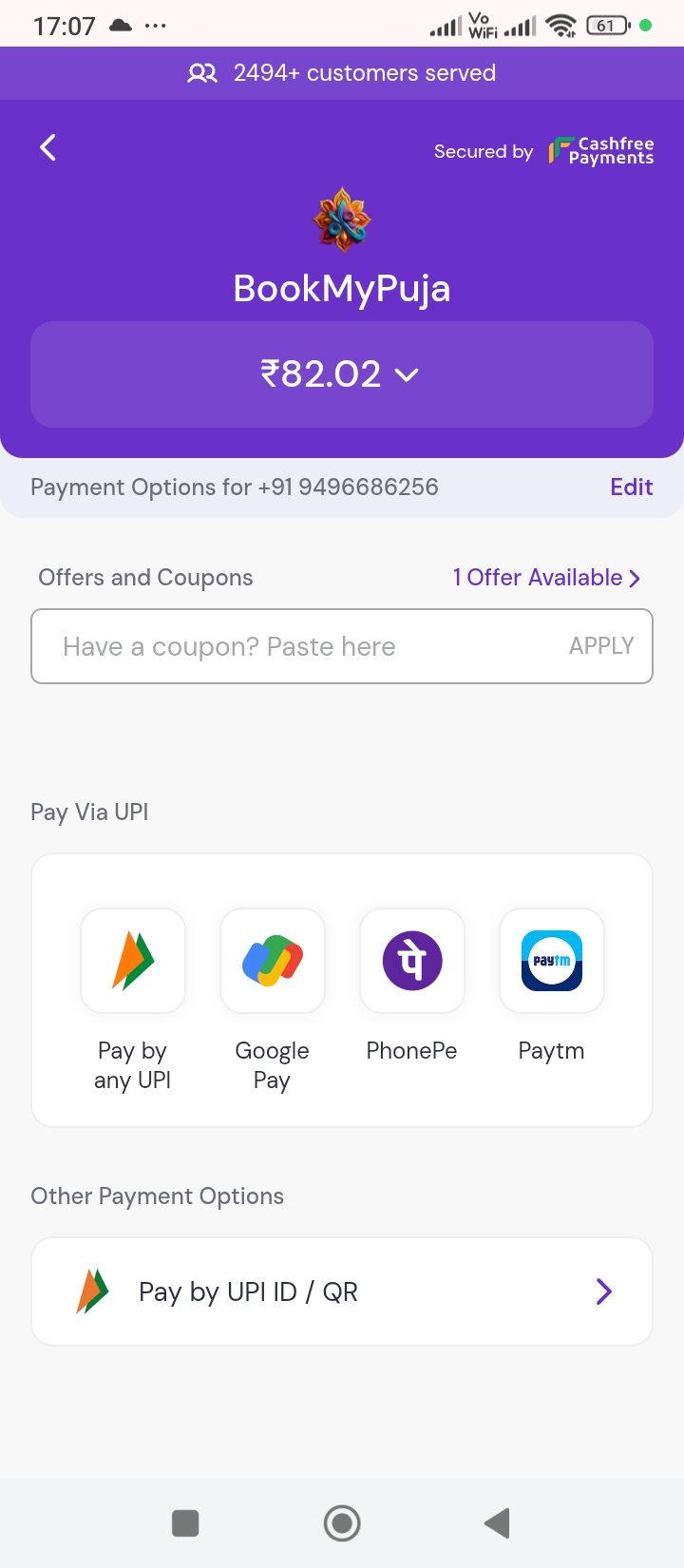Viewport: 684px width, 1568px height.
Task: Edit the payment phone number
Action: 631,488
